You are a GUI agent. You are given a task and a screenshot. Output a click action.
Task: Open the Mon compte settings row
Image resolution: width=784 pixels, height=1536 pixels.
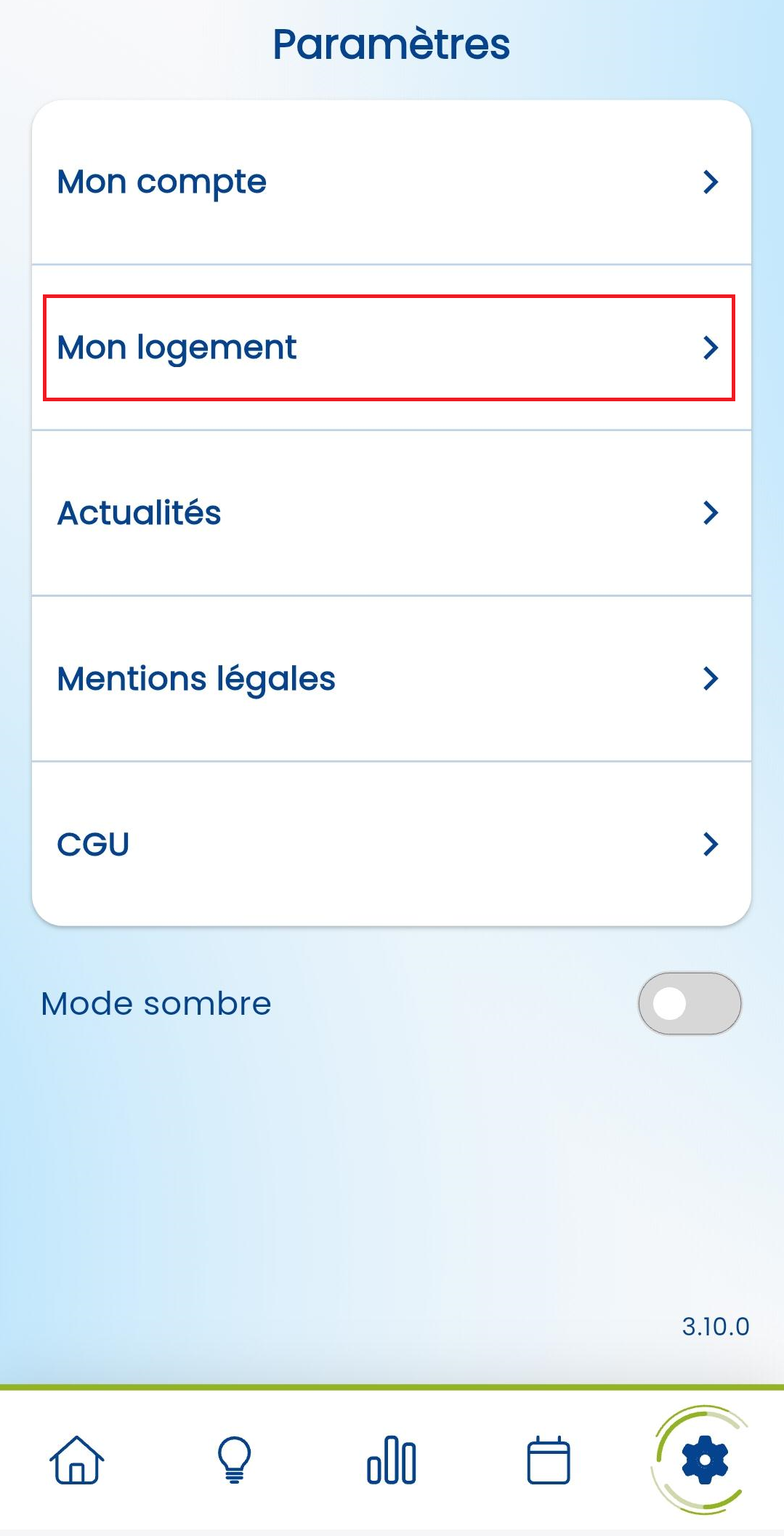click(x=391, y=182)
